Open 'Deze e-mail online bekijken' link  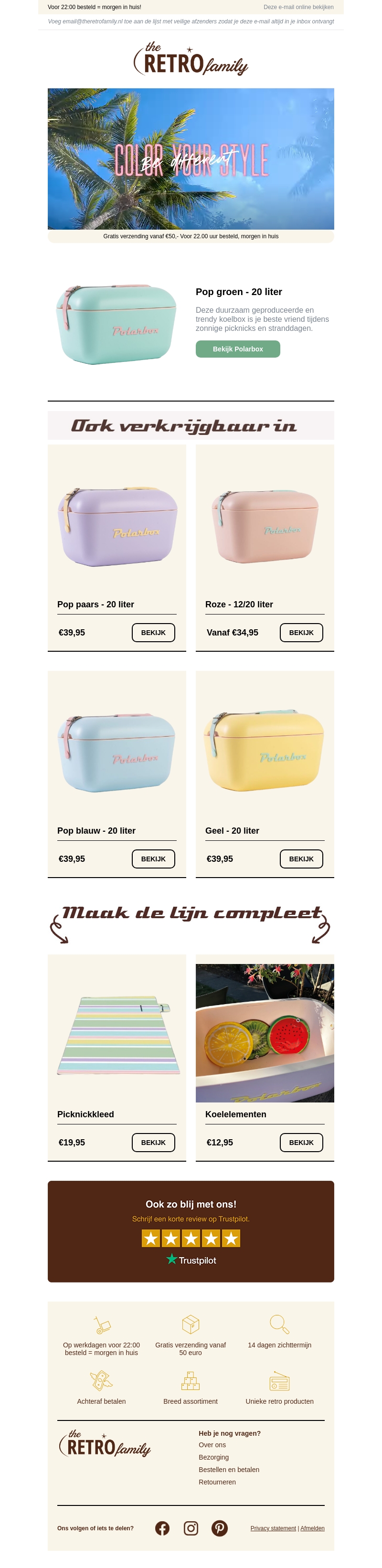click(x=298, y=7)
